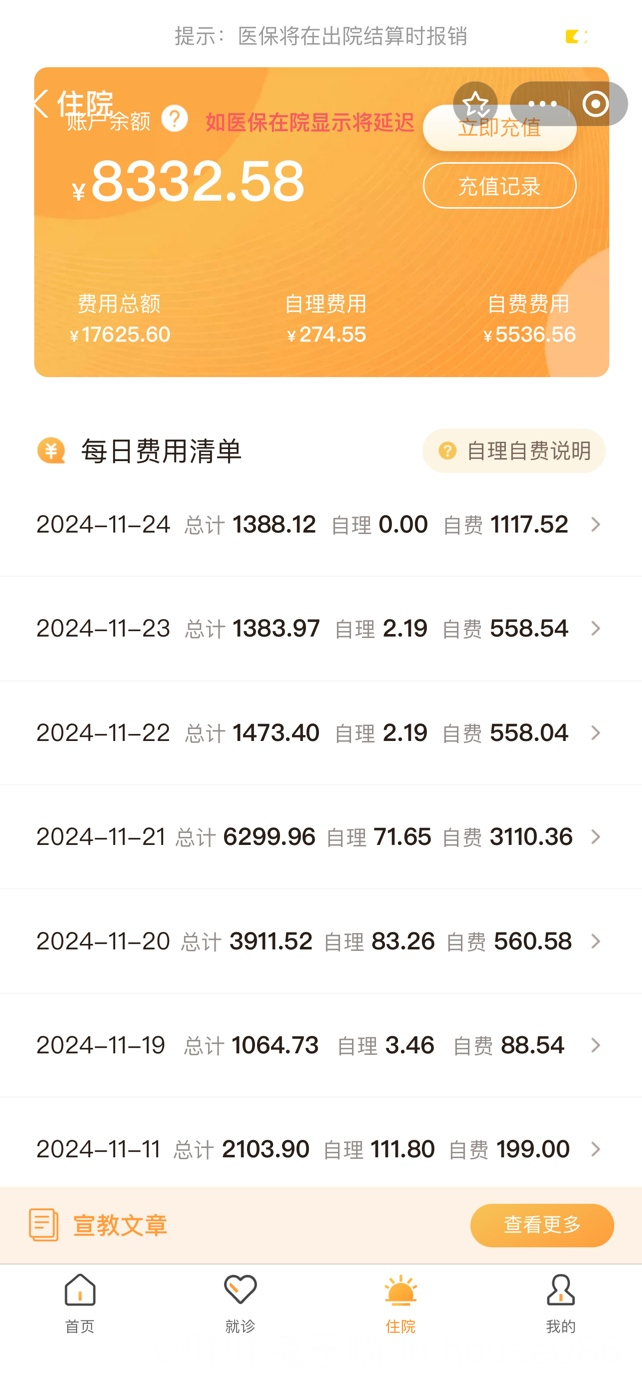
Task: Open 充值记录 recharge history
Action: tap(499, 186)
